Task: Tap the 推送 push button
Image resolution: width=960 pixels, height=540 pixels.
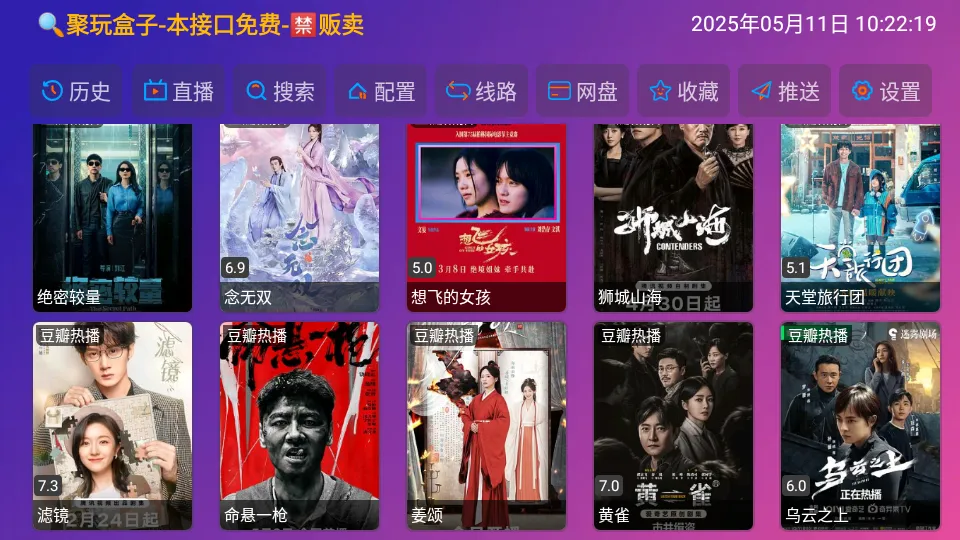Action: click(x=784, y=92)
